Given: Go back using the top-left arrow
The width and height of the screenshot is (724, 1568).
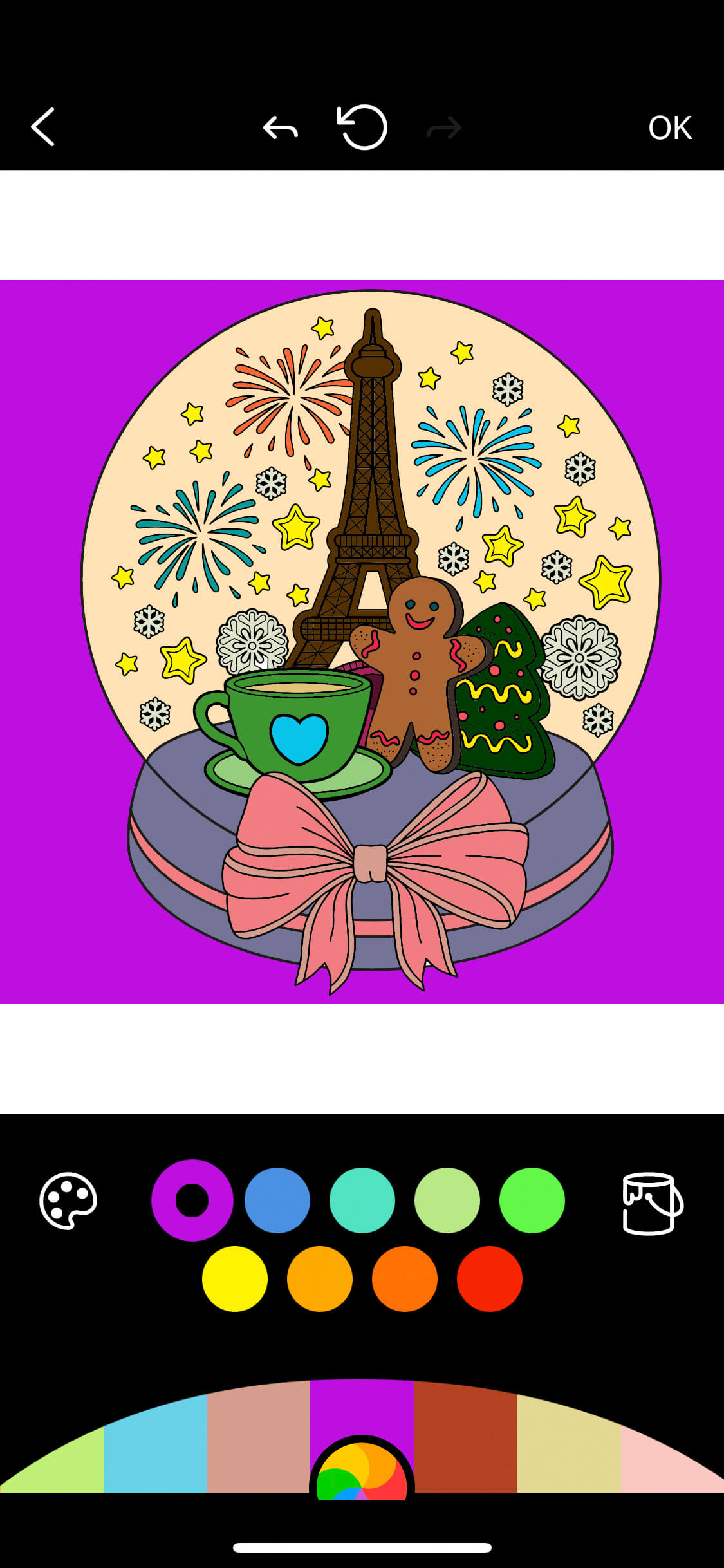Looking at the screenshot, I should click(x=43, y=127).
